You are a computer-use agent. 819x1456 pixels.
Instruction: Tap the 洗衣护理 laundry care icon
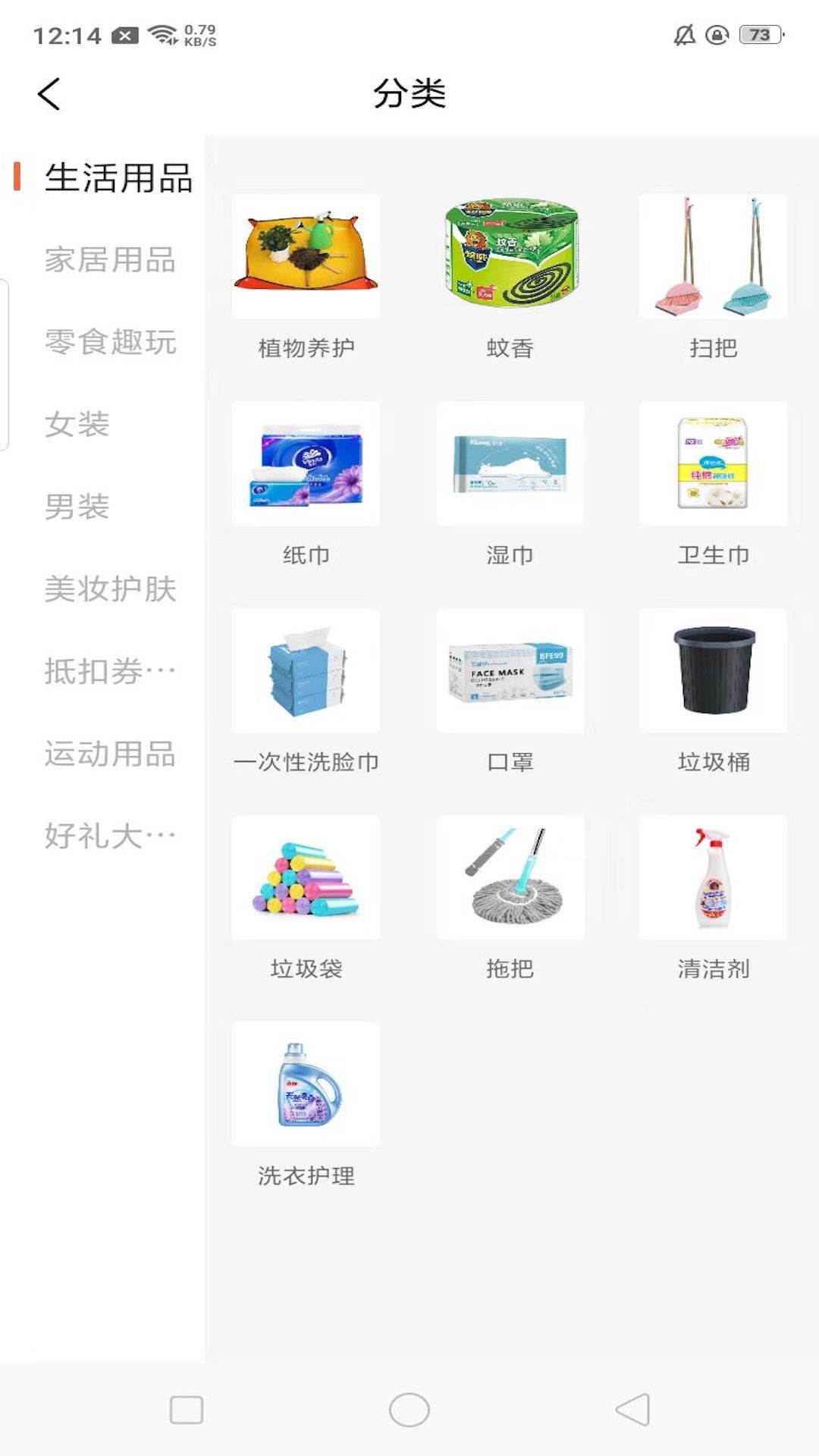tap(306, 1086)
